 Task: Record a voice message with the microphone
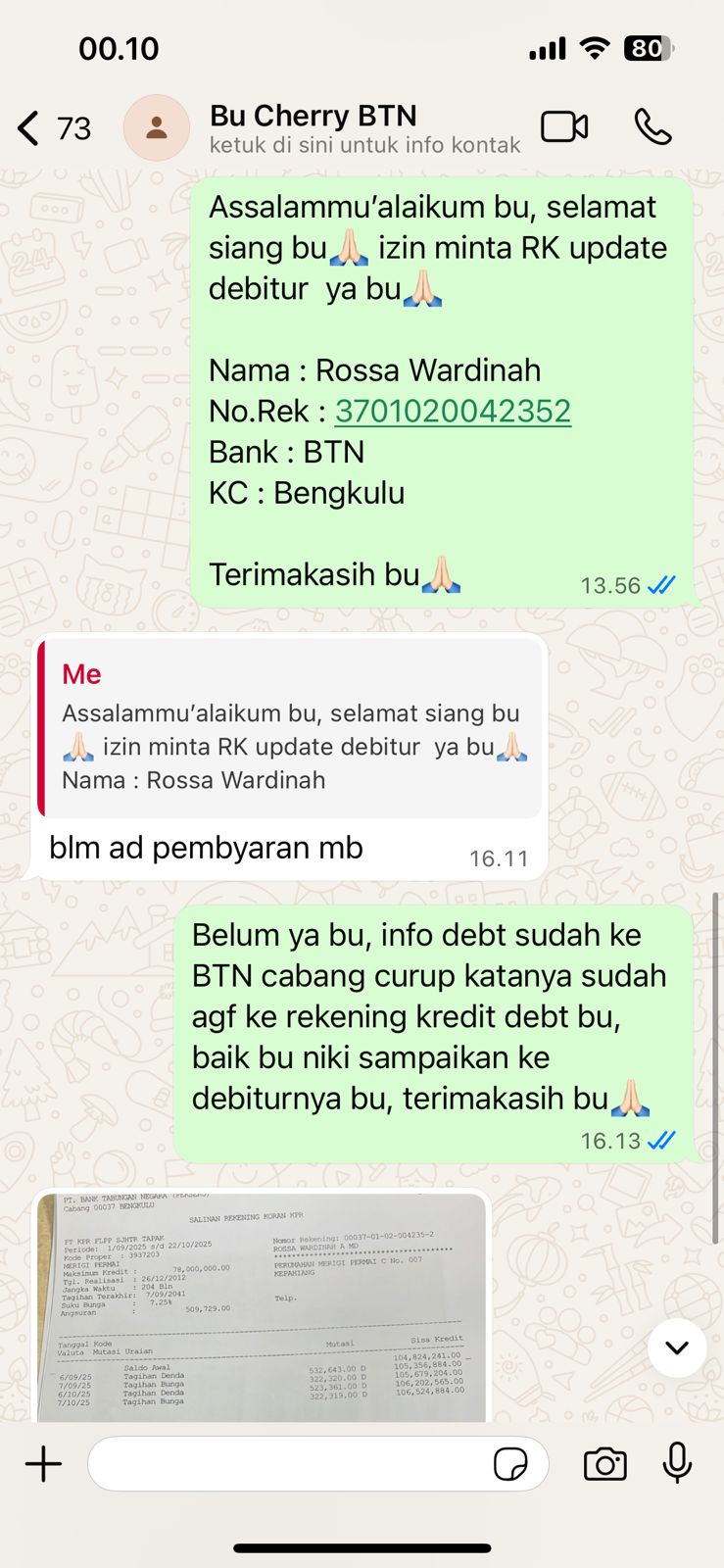677,1464
